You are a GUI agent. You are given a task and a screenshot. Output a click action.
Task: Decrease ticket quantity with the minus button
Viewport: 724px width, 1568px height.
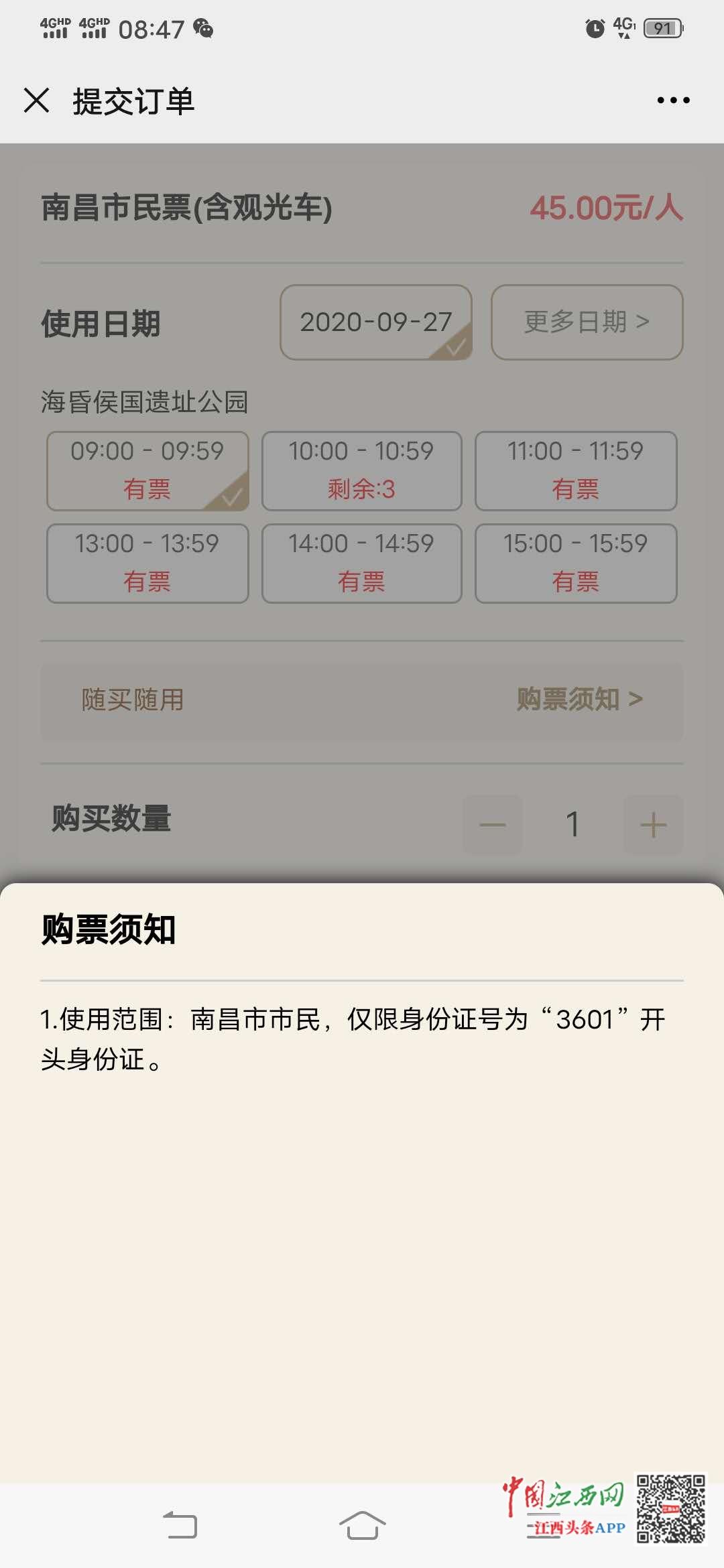click(x=492, y=826)
